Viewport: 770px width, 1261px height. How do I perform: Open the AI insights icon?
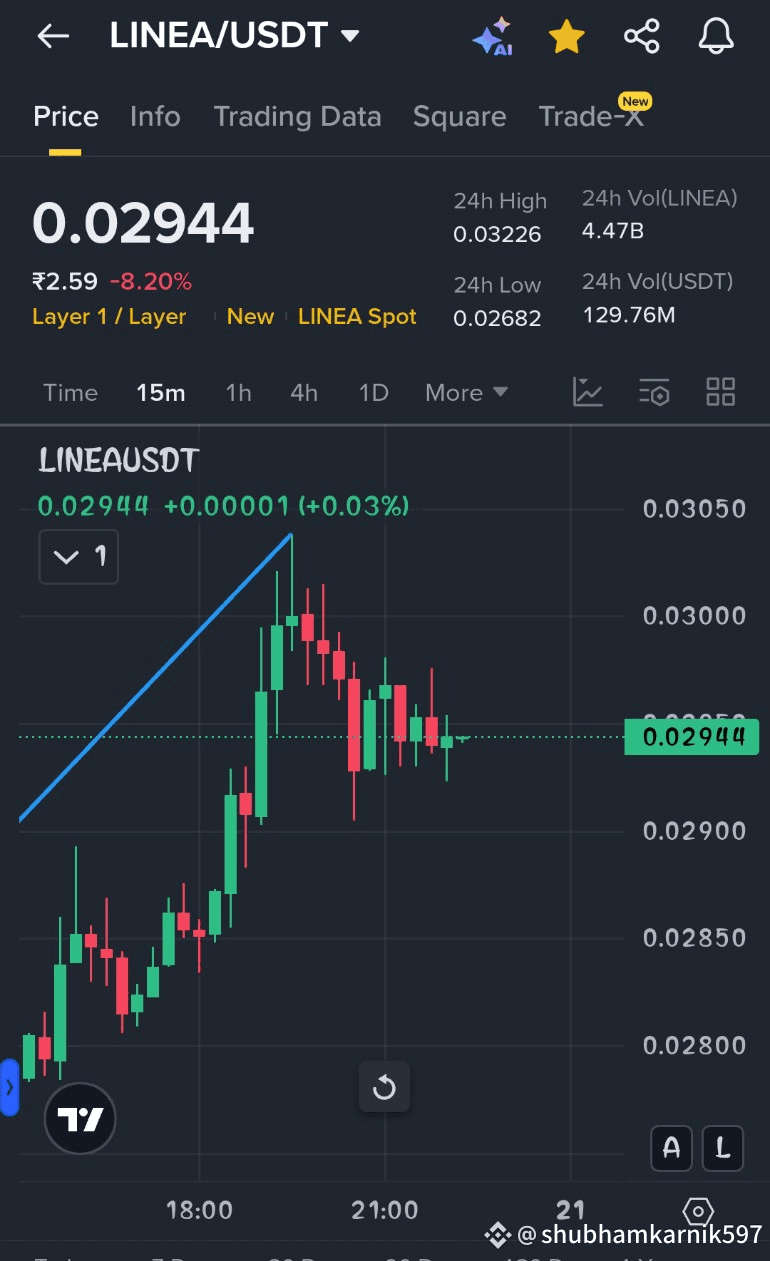pyautogui.click(x=492, y=37)
